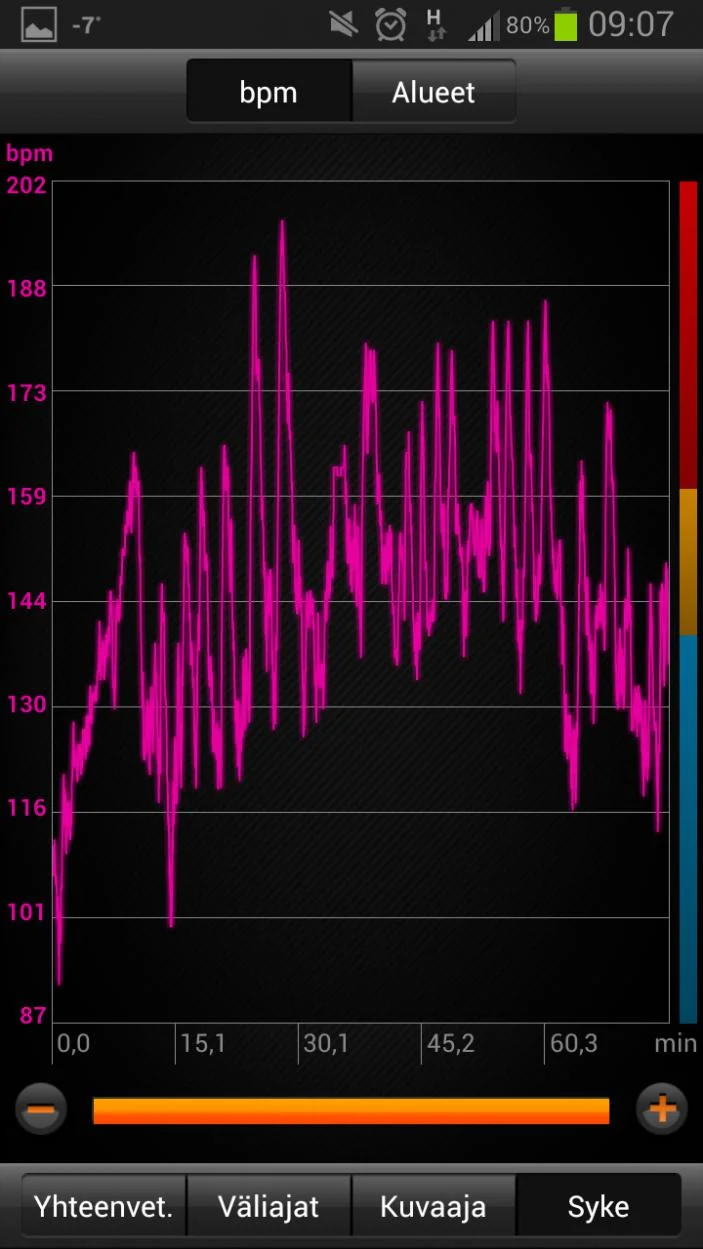The width and height of the screenshot is (703, 1249).
Task: Select the Syke tab
Action: 598,1205
